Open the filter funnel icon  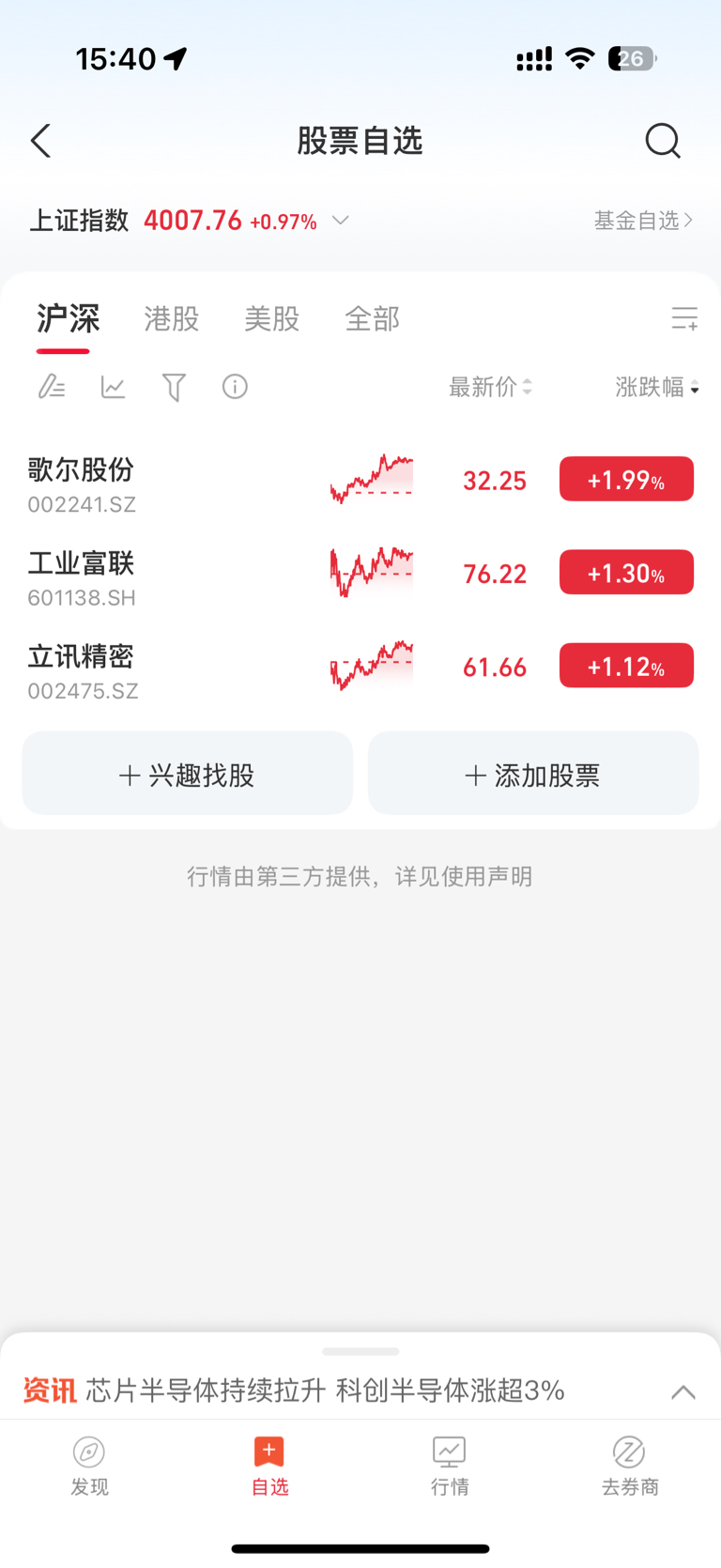tap(174, 387)
